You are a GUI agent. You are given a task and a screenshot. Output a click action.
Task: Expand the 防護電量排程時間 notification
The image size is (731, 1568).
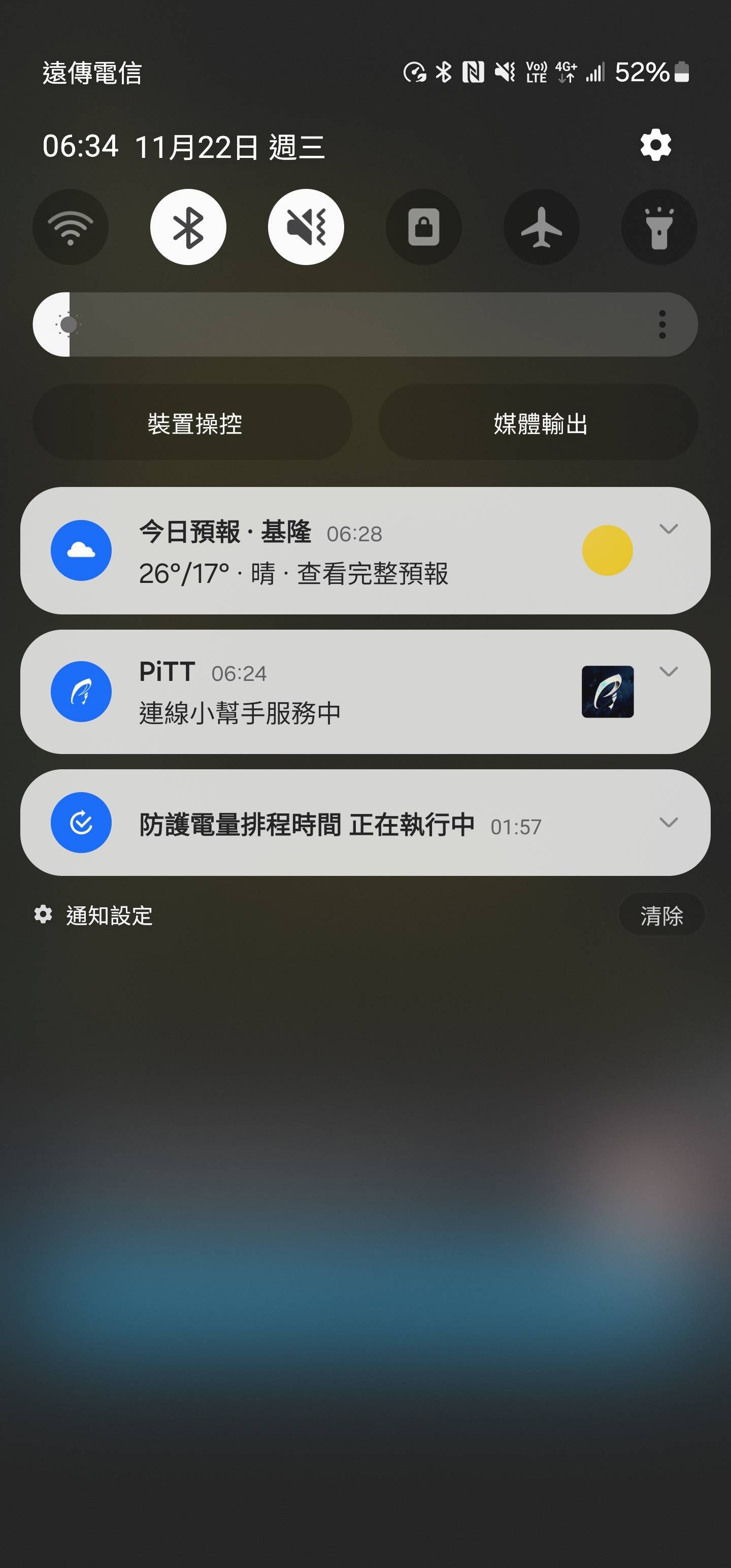(669, 823)
